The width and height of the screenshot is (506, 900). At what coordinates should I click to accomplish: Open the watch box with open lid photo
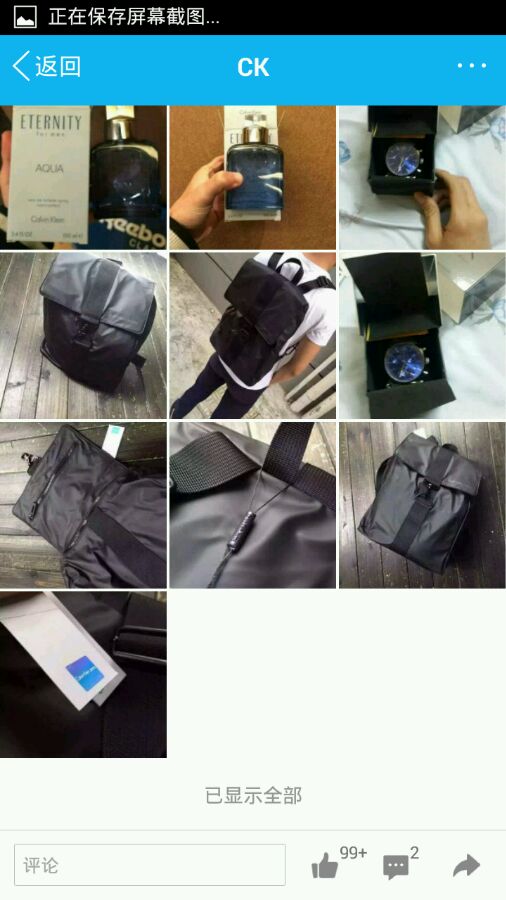click(422, 336)
